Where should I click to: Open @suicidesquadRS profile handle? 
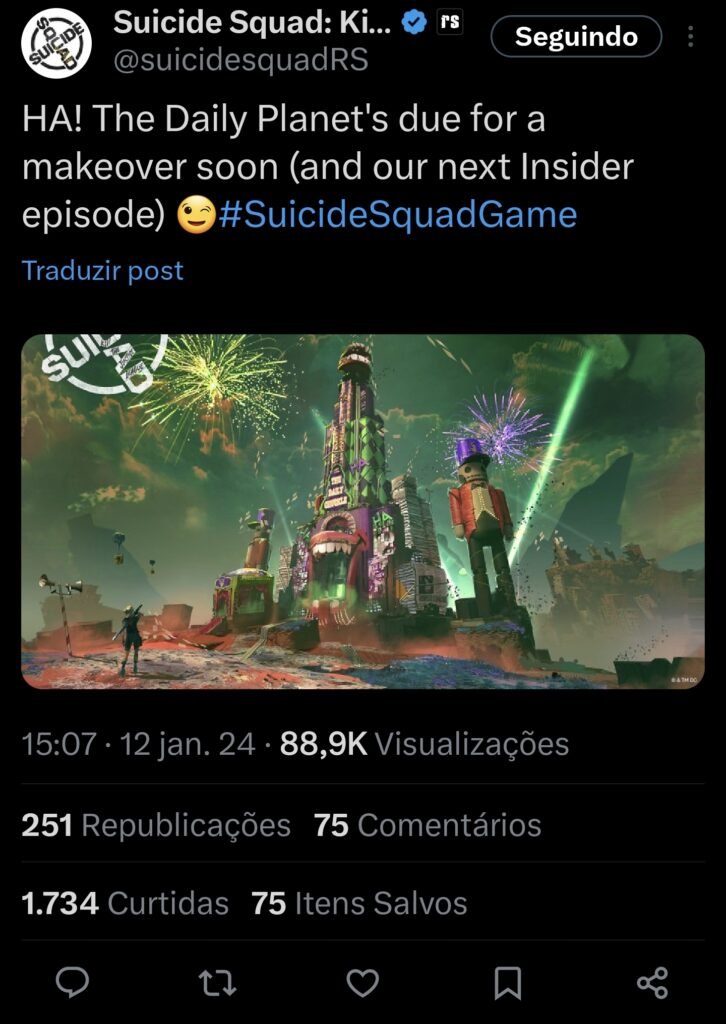pos(240,60)
